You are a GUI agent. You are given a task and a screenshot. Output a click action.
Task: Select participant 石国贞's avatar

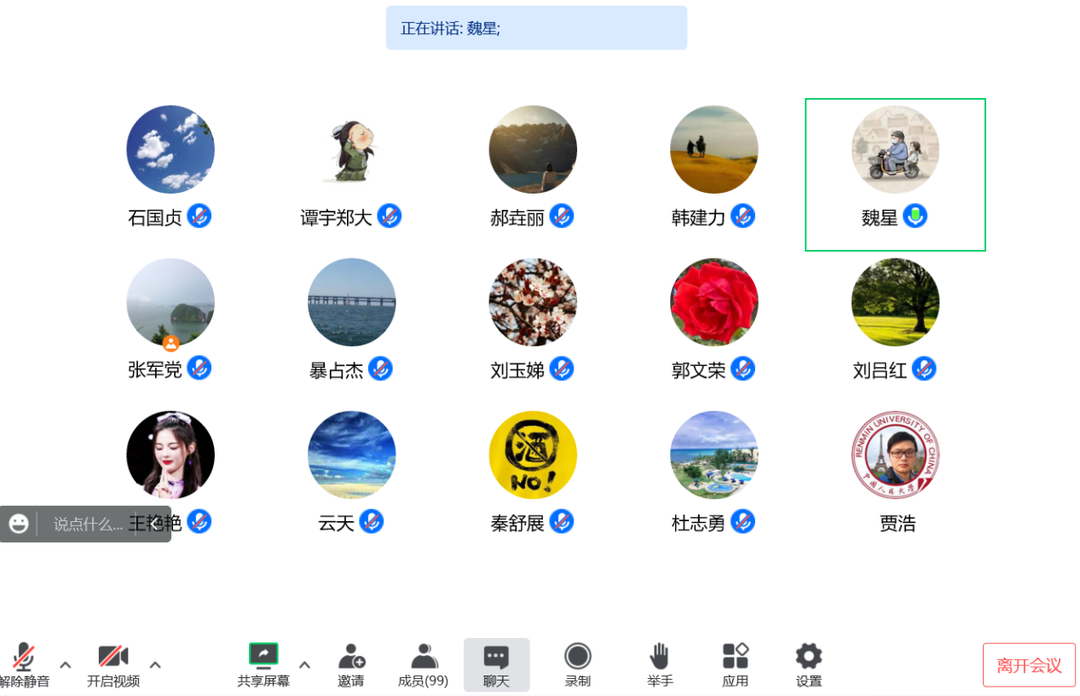pos(170,150)
